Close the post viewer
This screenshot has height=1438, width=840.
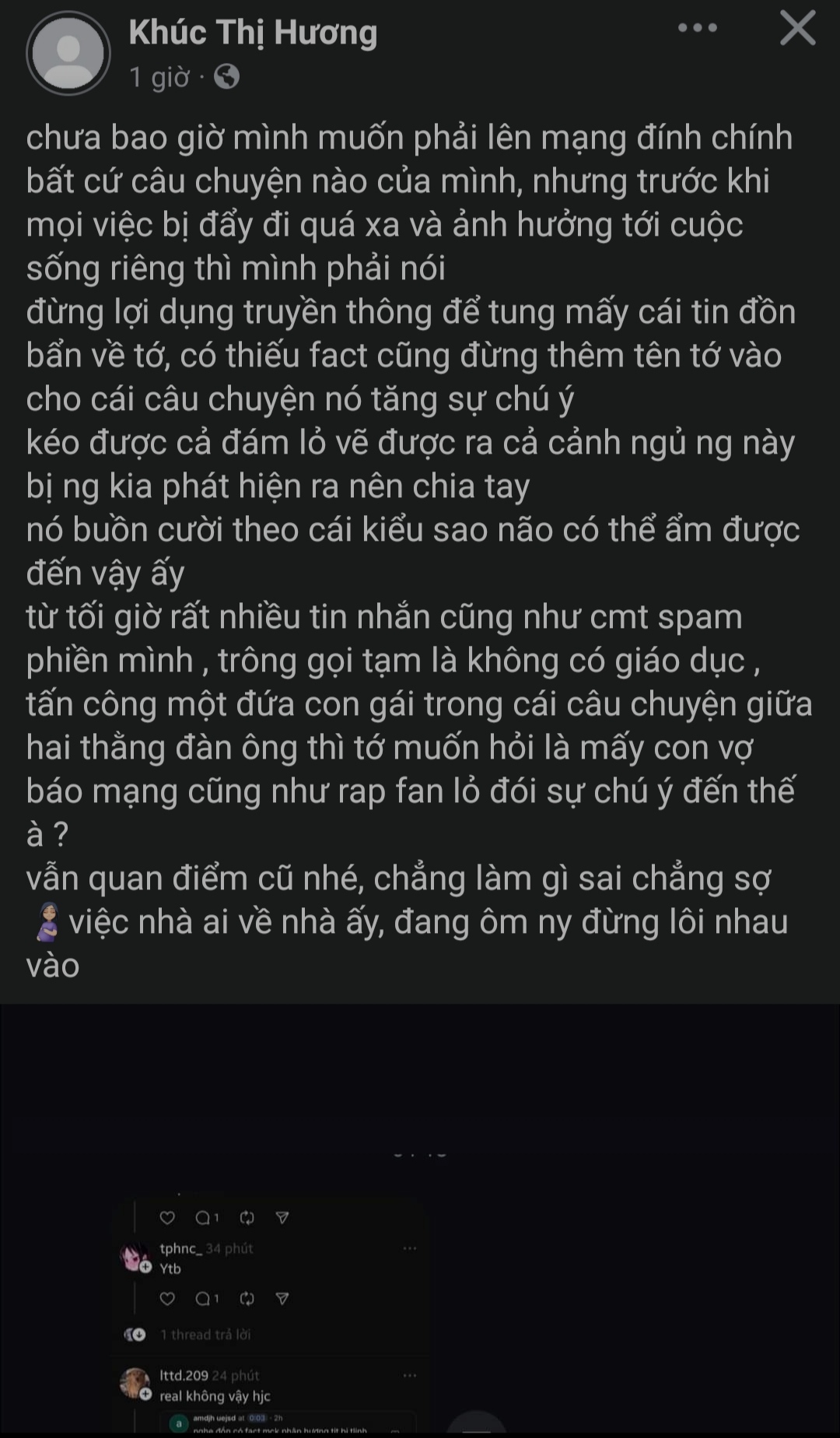797,30
